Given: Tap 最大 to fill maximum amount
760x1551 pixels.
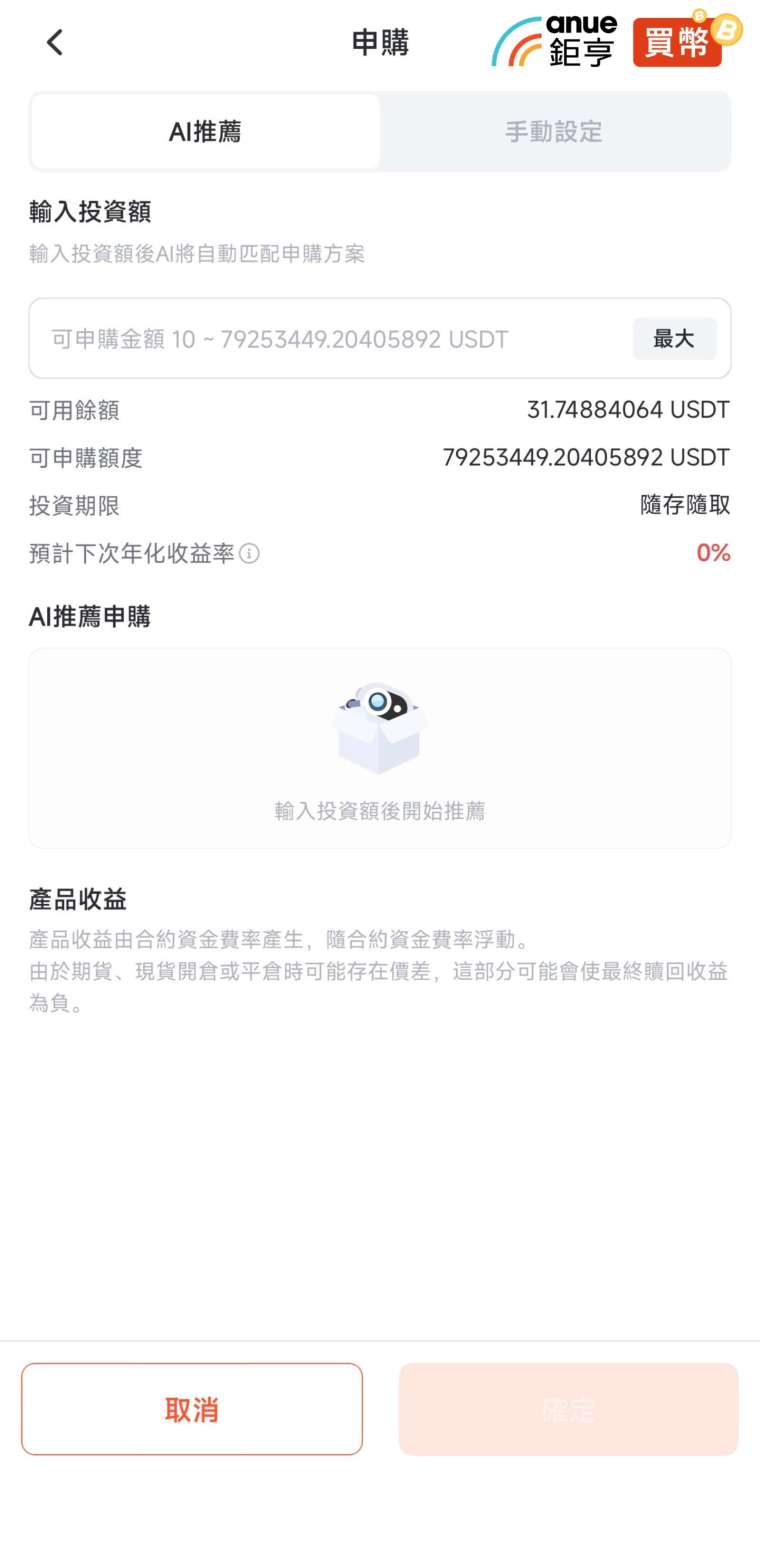Looking at the screenshot, I should (674, 339).
